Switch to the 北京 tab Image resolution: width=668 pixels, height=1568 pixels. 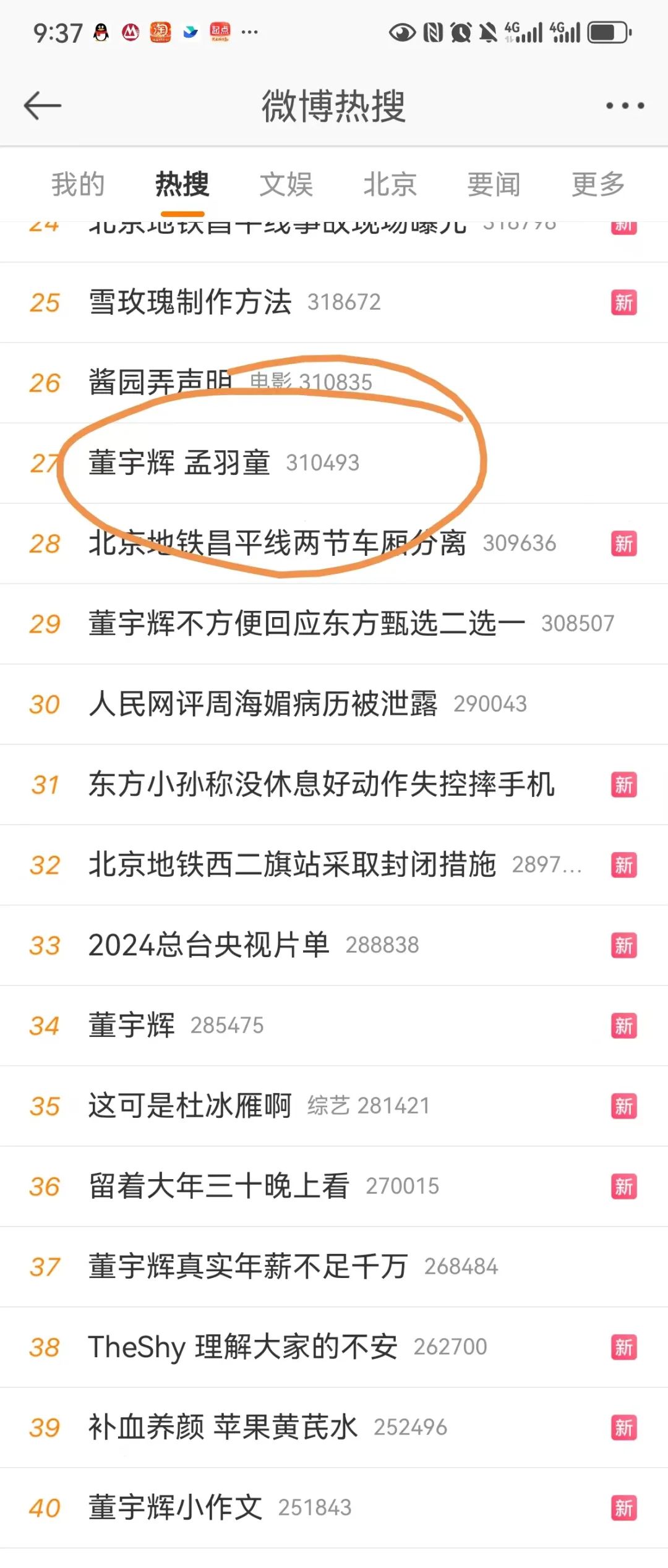pos(390,184)
